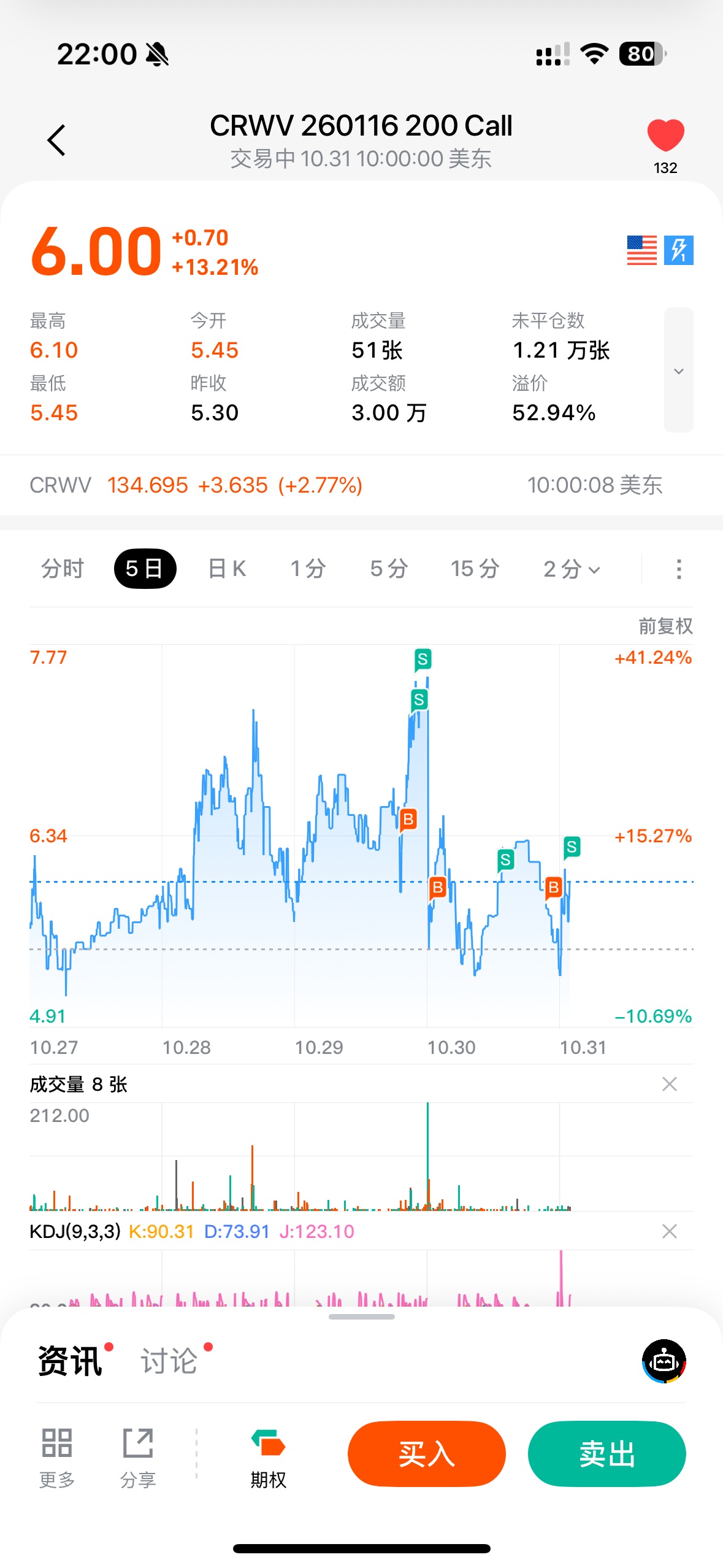
Task: Switch to the 日K chart tab
Action: (x=227, y=569)
